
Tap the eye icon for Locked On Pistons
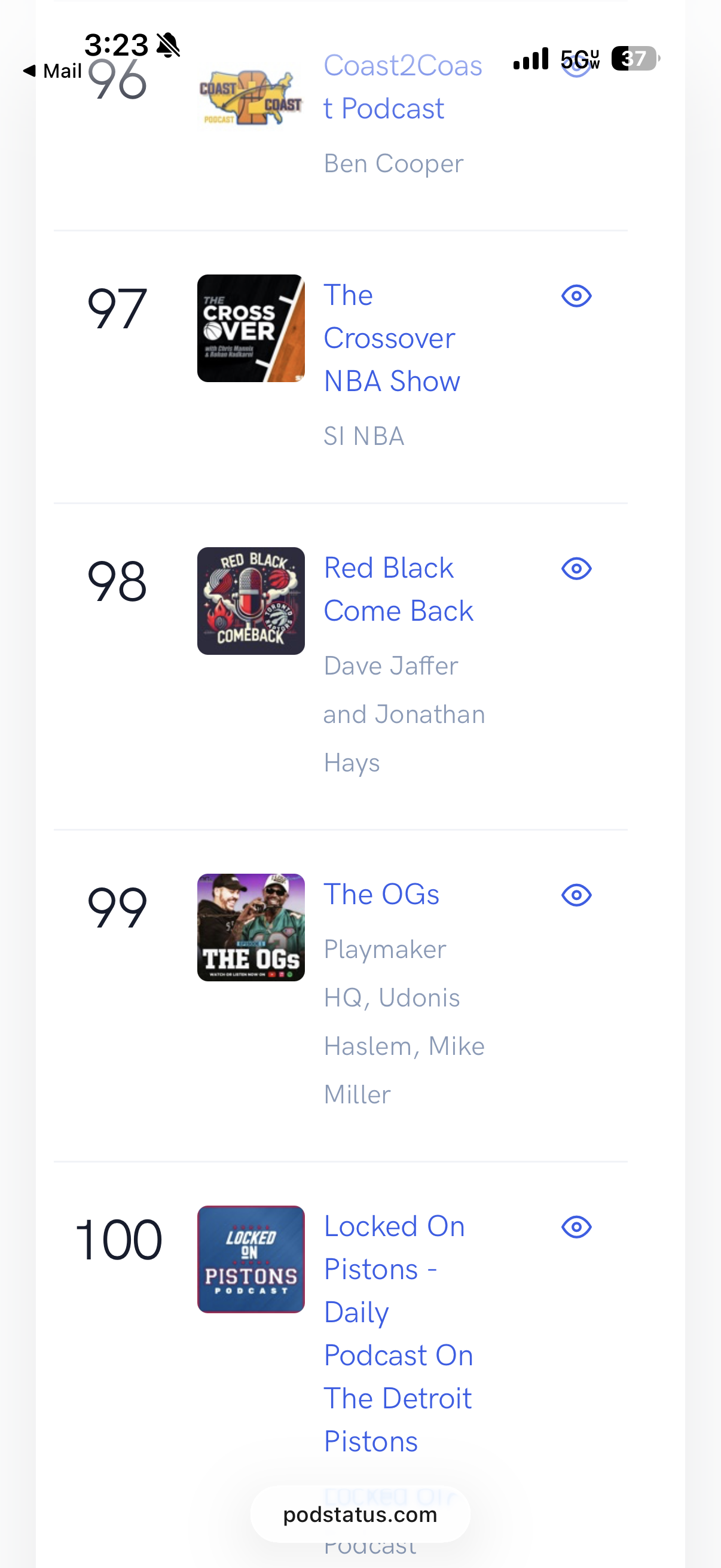pyautogui.click(x=576, y=1227)
